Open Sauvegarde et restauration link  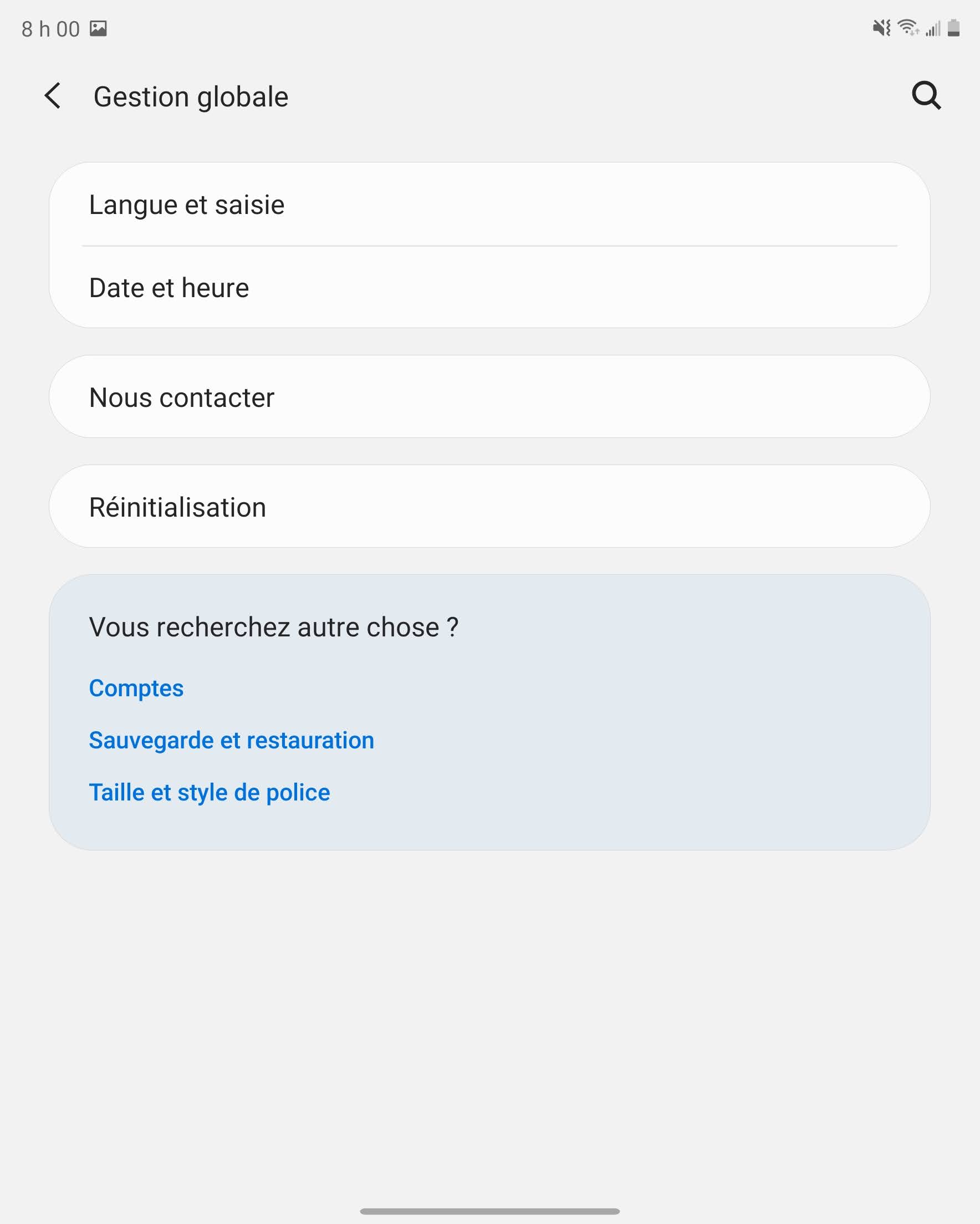(231, 739)
